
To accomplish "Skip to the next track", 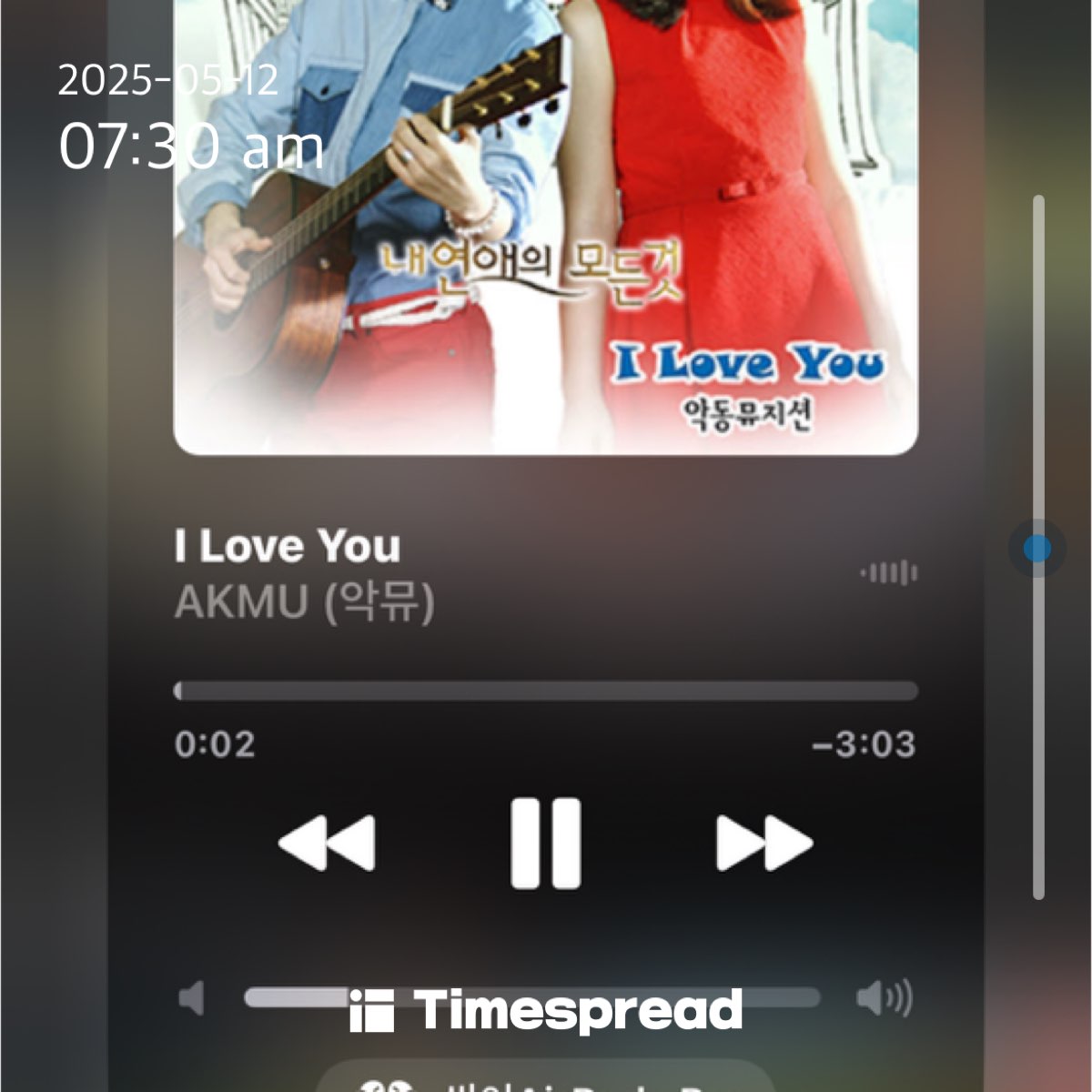I will pyautogui.click(x=763, y=843).
